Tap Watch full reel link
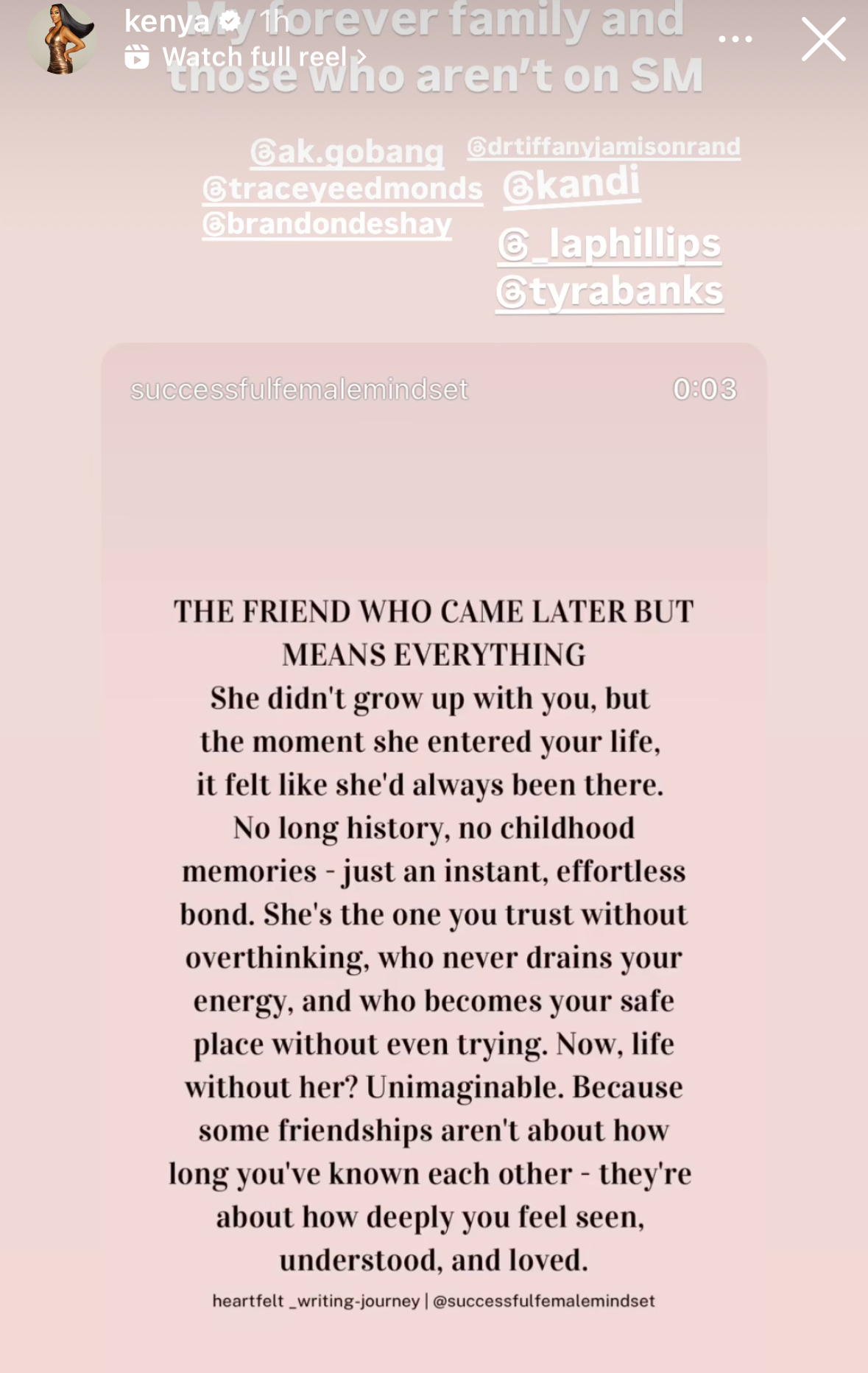 [x=254, y=57]
